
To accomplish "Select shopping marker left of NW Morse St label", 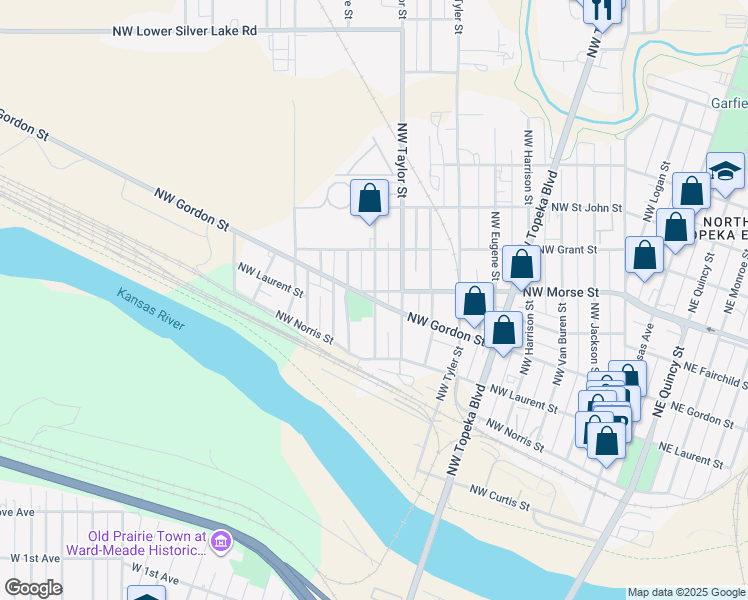I will coord(474,302).
